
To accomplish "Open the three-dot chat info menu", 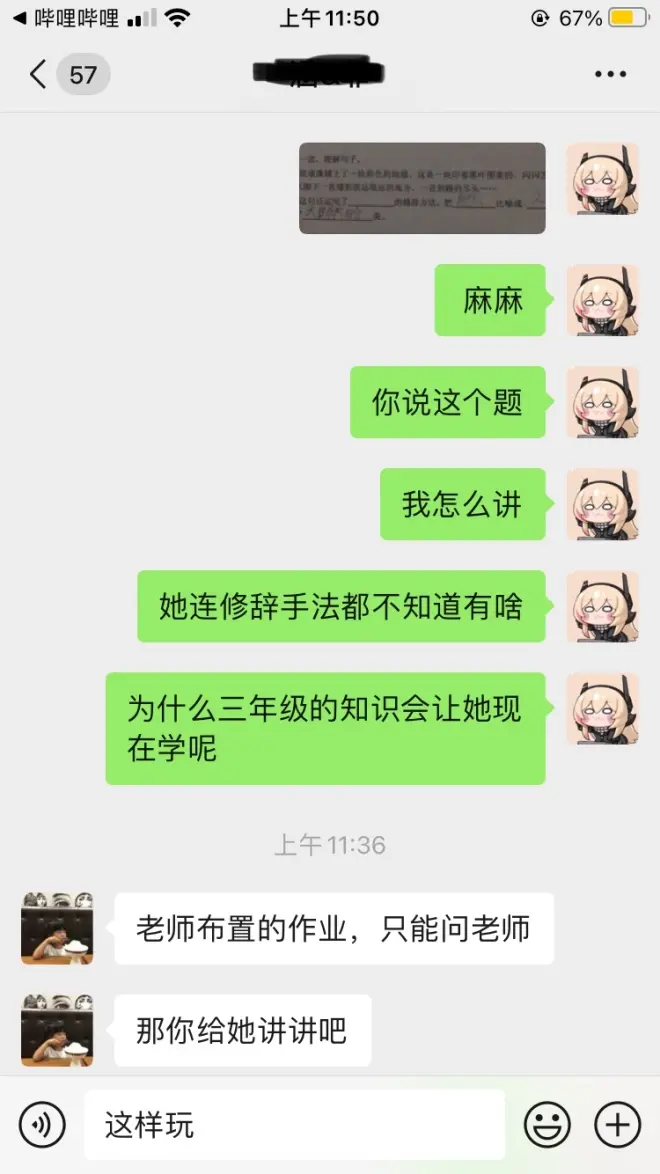I will click(609, 74).
